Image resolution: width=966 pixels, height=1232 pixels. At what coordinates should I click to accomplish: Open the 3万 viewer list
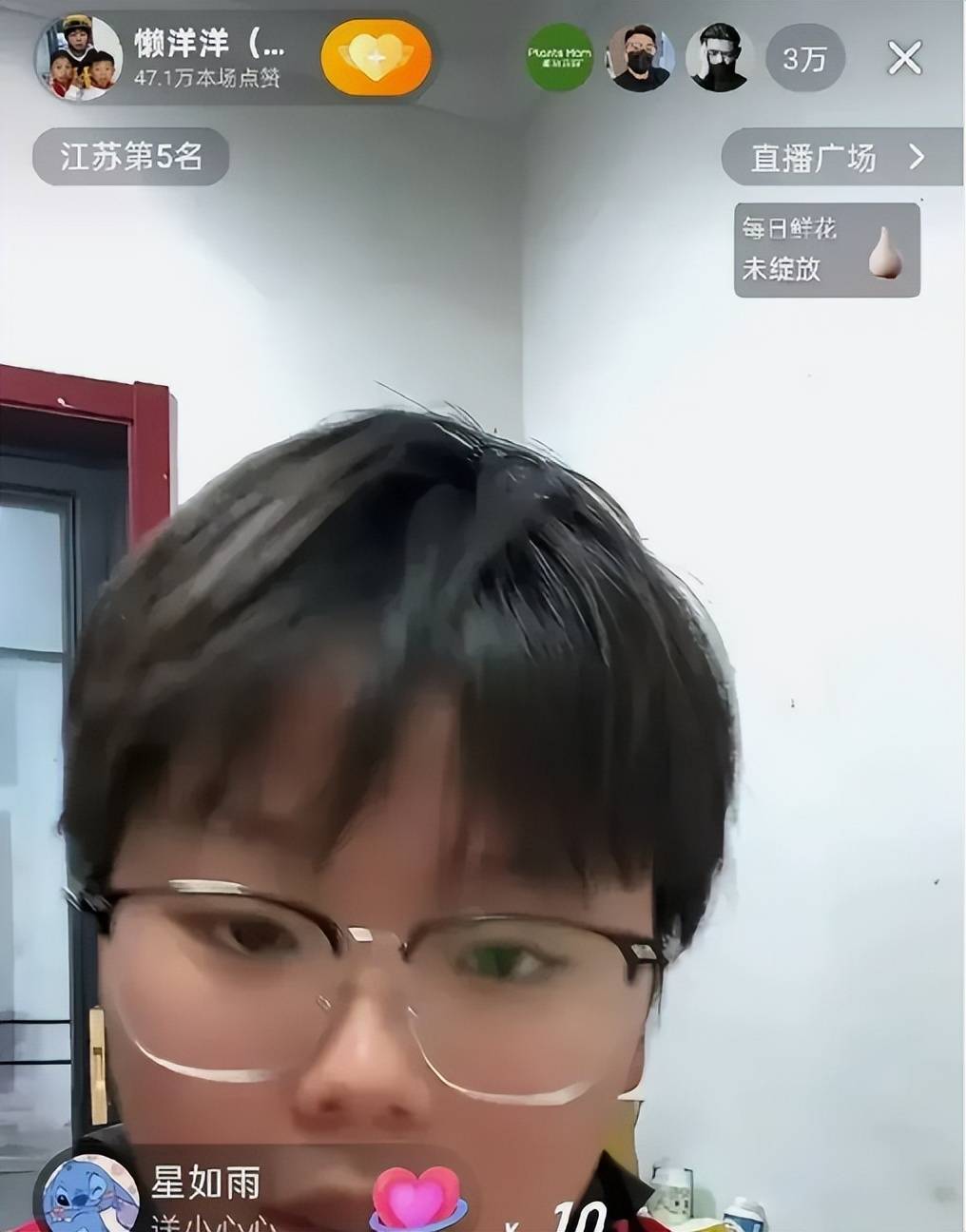point(804,59)
